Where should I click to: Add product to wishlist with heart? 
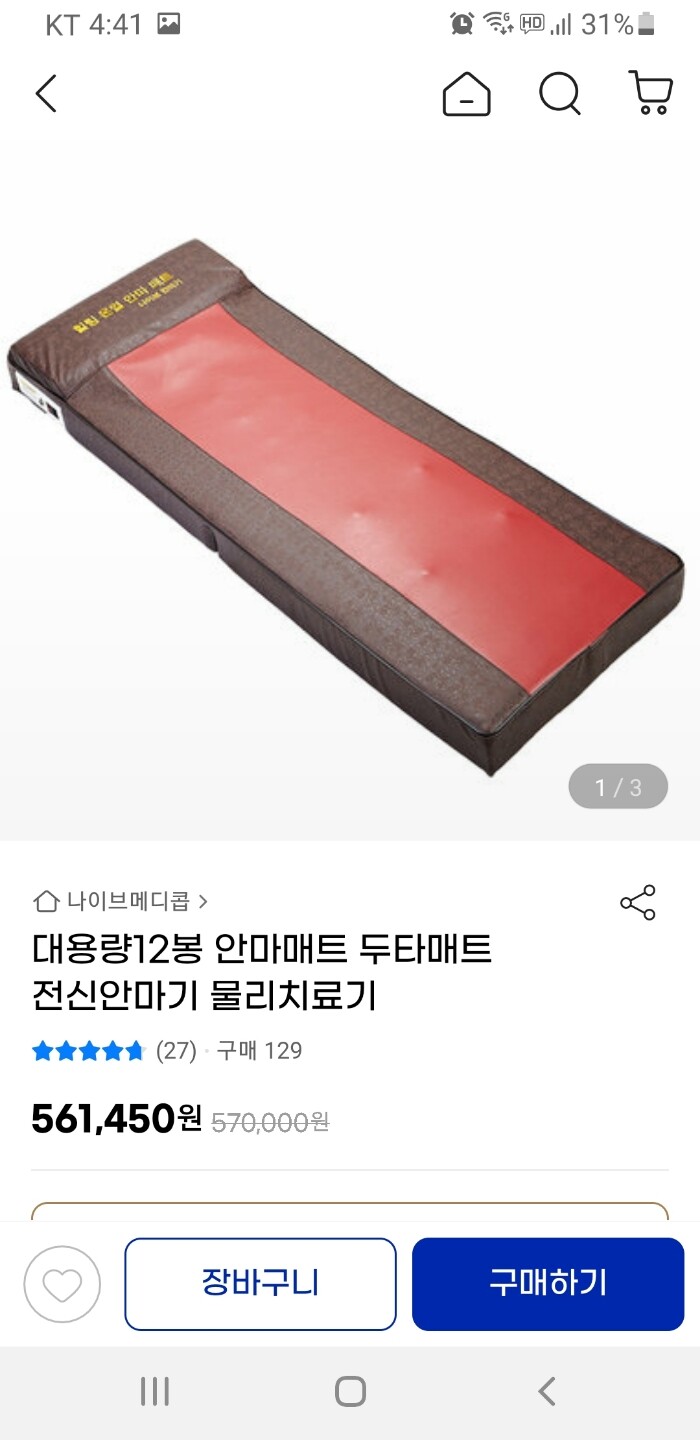(62, 1284)
